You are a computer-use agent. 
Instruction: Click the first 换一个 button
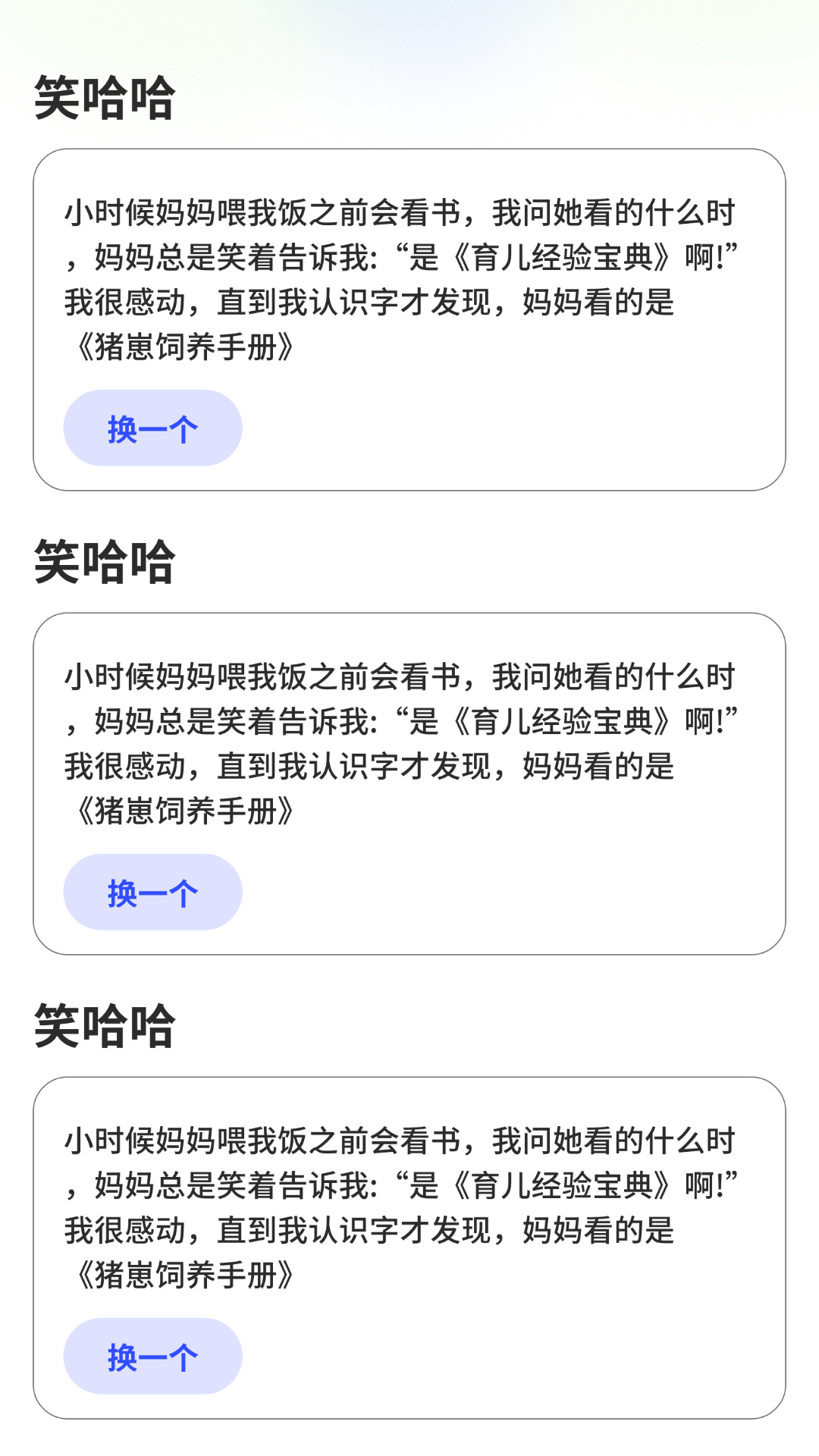(x=152, y=428)
